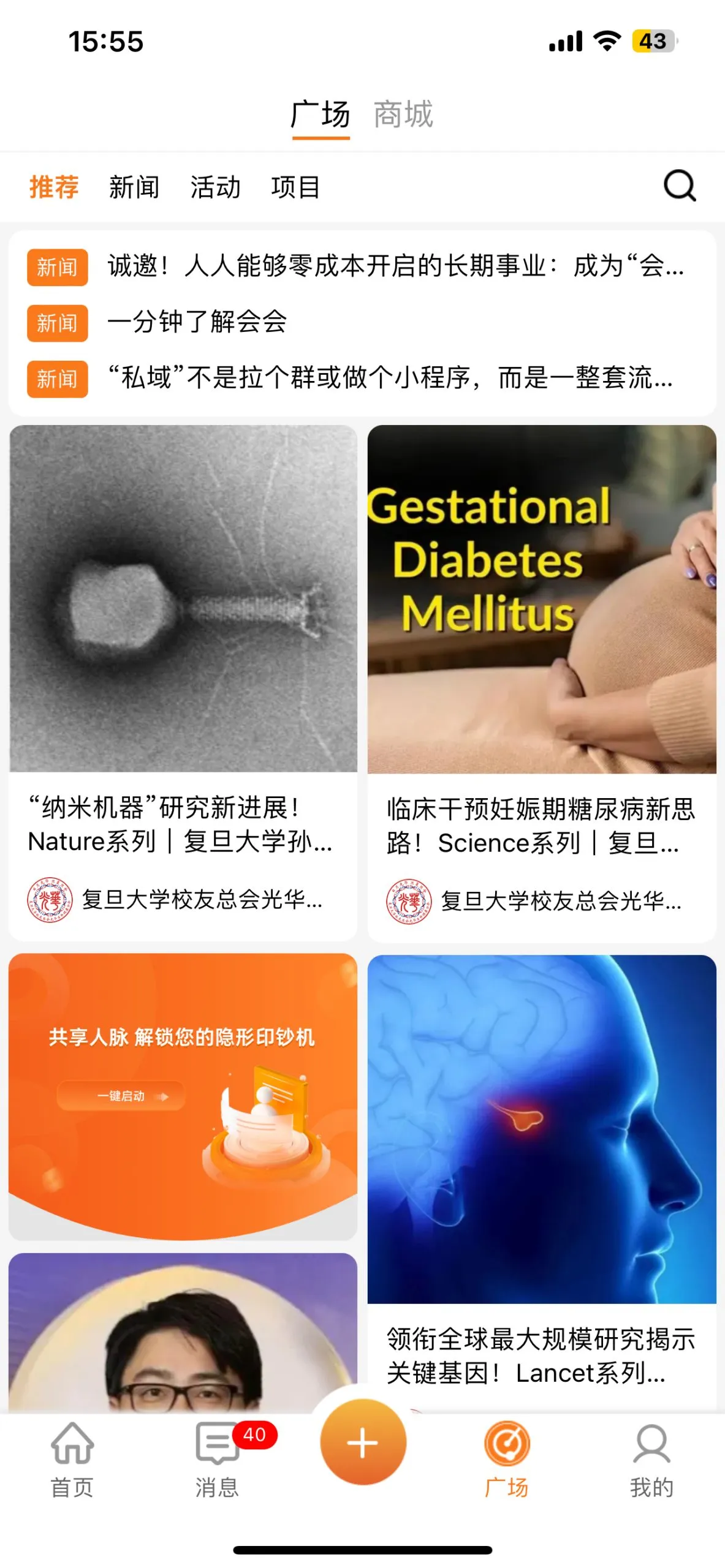Select the 推荐 recommended tab

[x=54, y=187]
